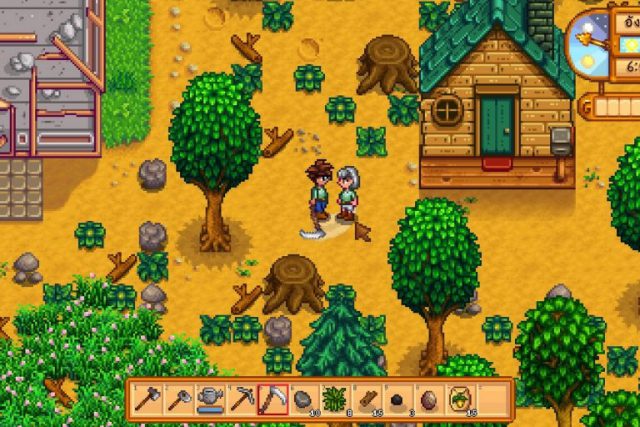Select the scythe slot
The image size is (640, 427).
272,399
